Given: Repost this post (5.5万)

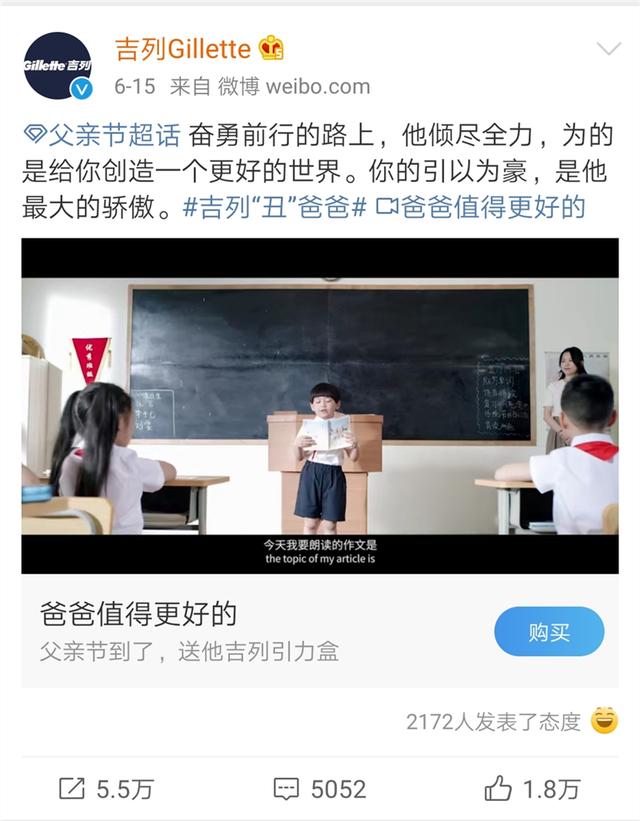Looking at the screenshot, I should (106, 789).
